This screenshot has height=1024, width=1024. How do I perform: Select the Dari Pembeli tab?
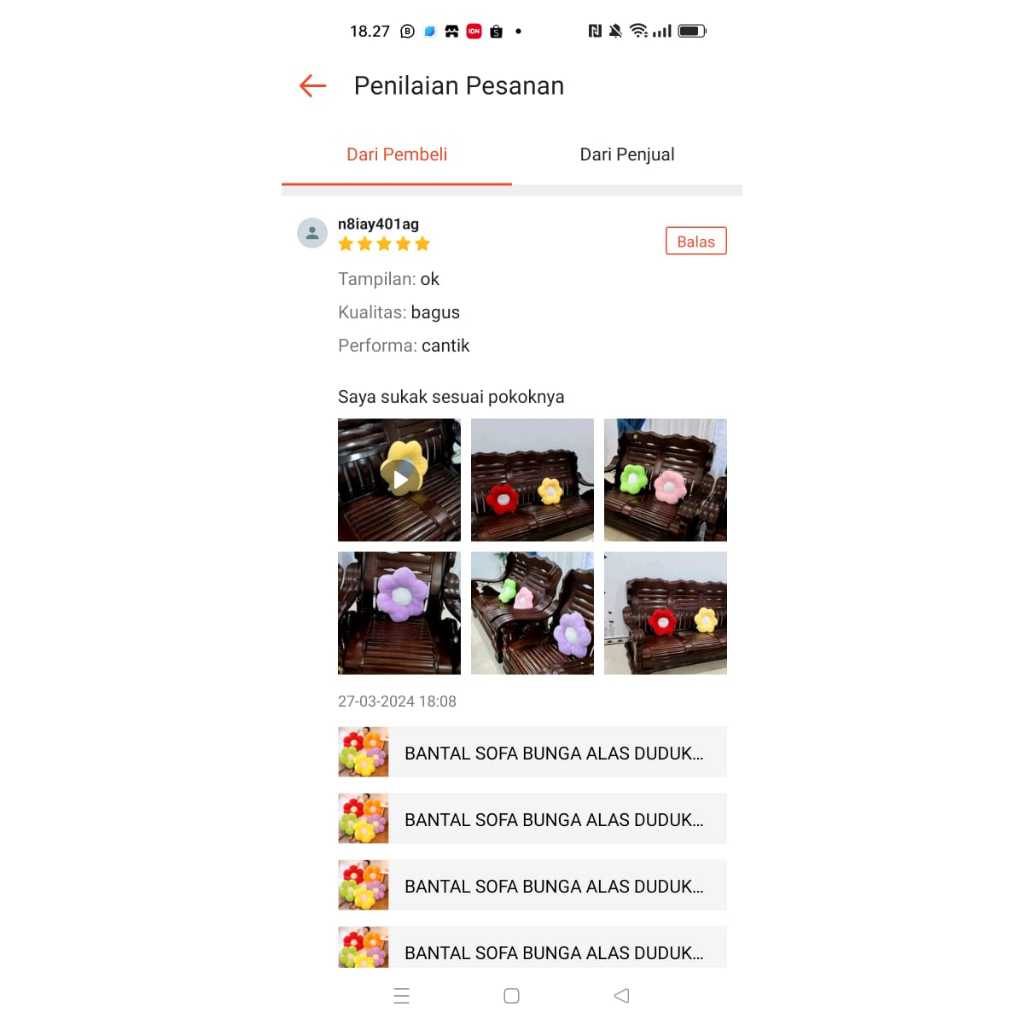coord(397,155)
